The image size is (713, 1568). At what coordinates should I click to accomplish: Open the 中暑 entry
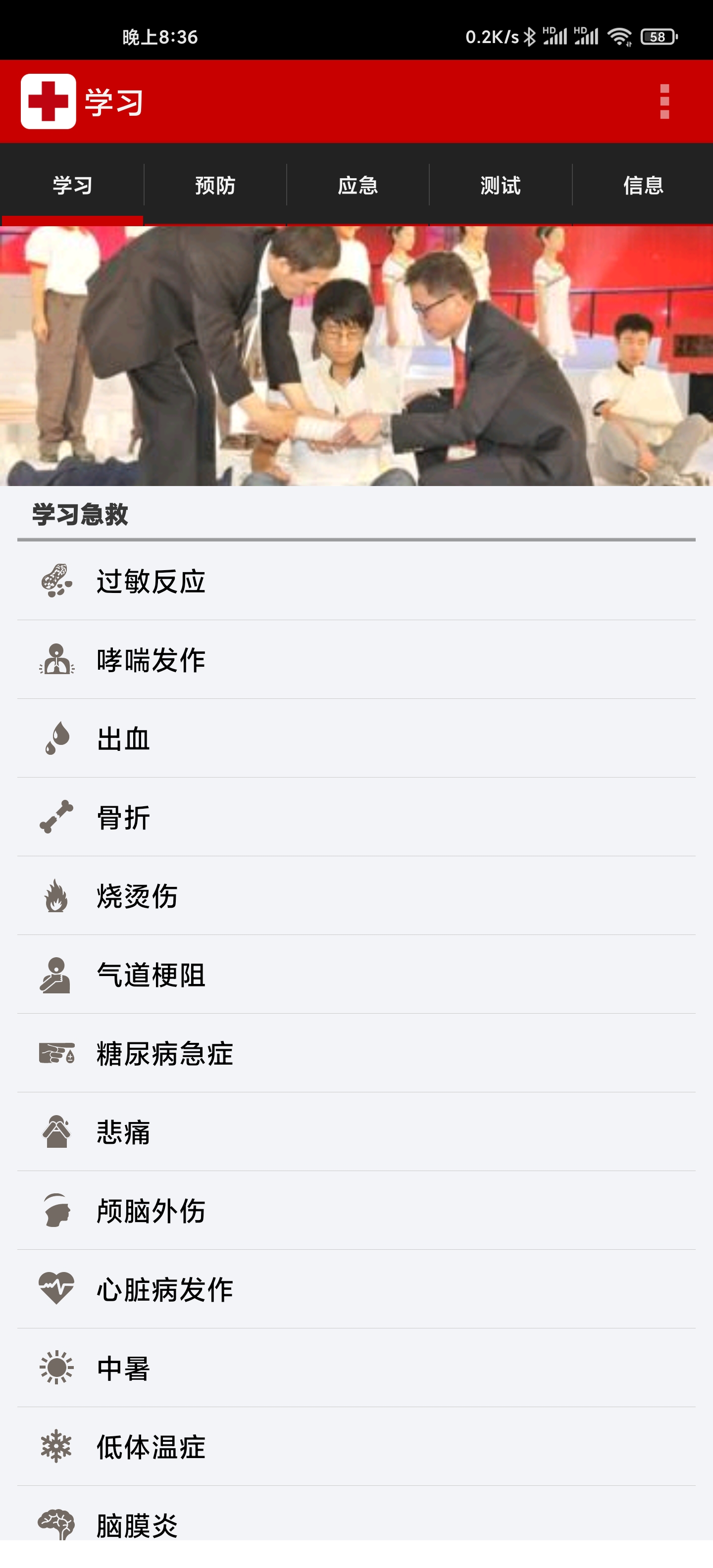356,1368
